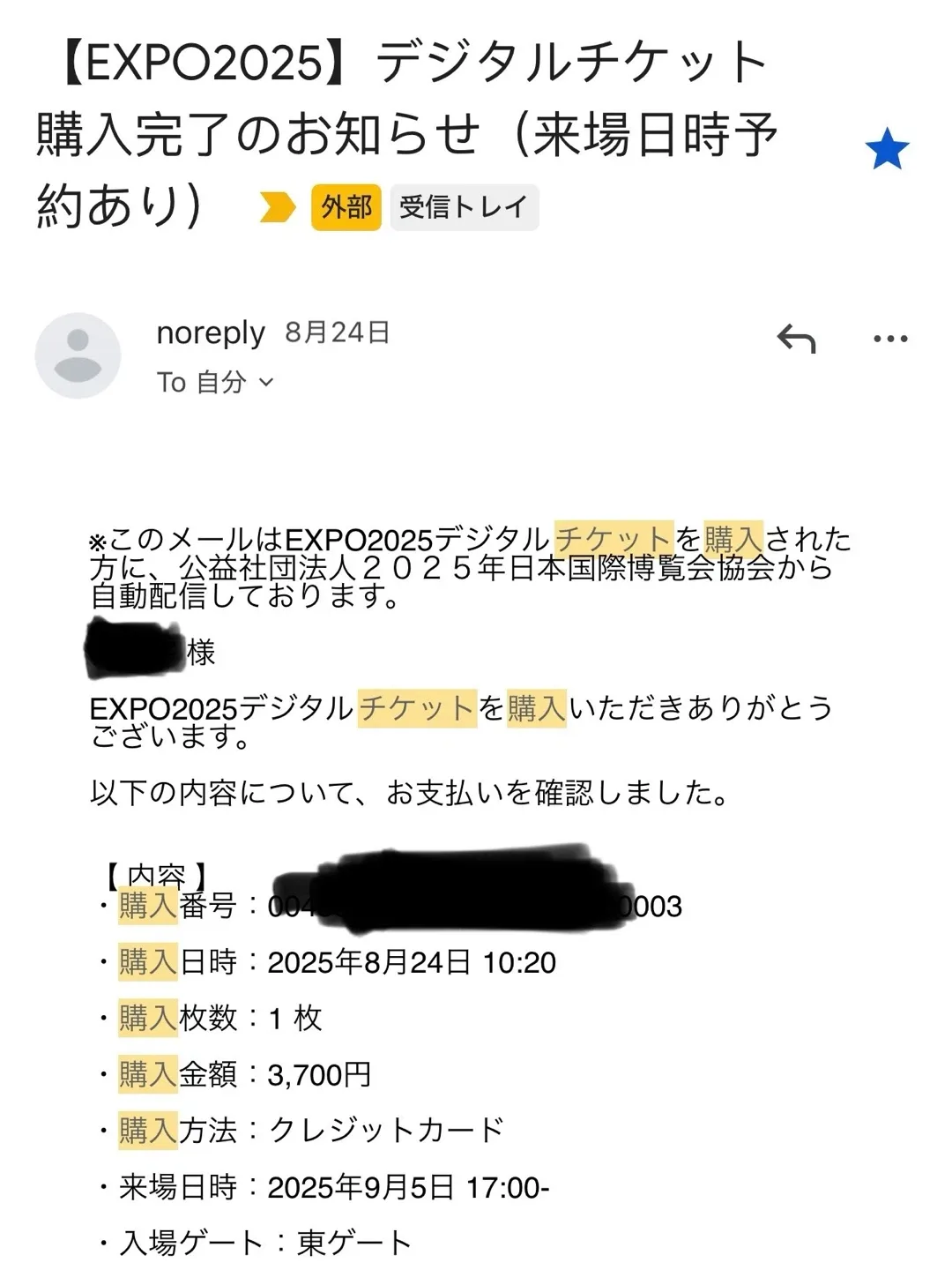Expand the recipient details chevron
This screenshot has width=952, height=1270.
(266, 383)
